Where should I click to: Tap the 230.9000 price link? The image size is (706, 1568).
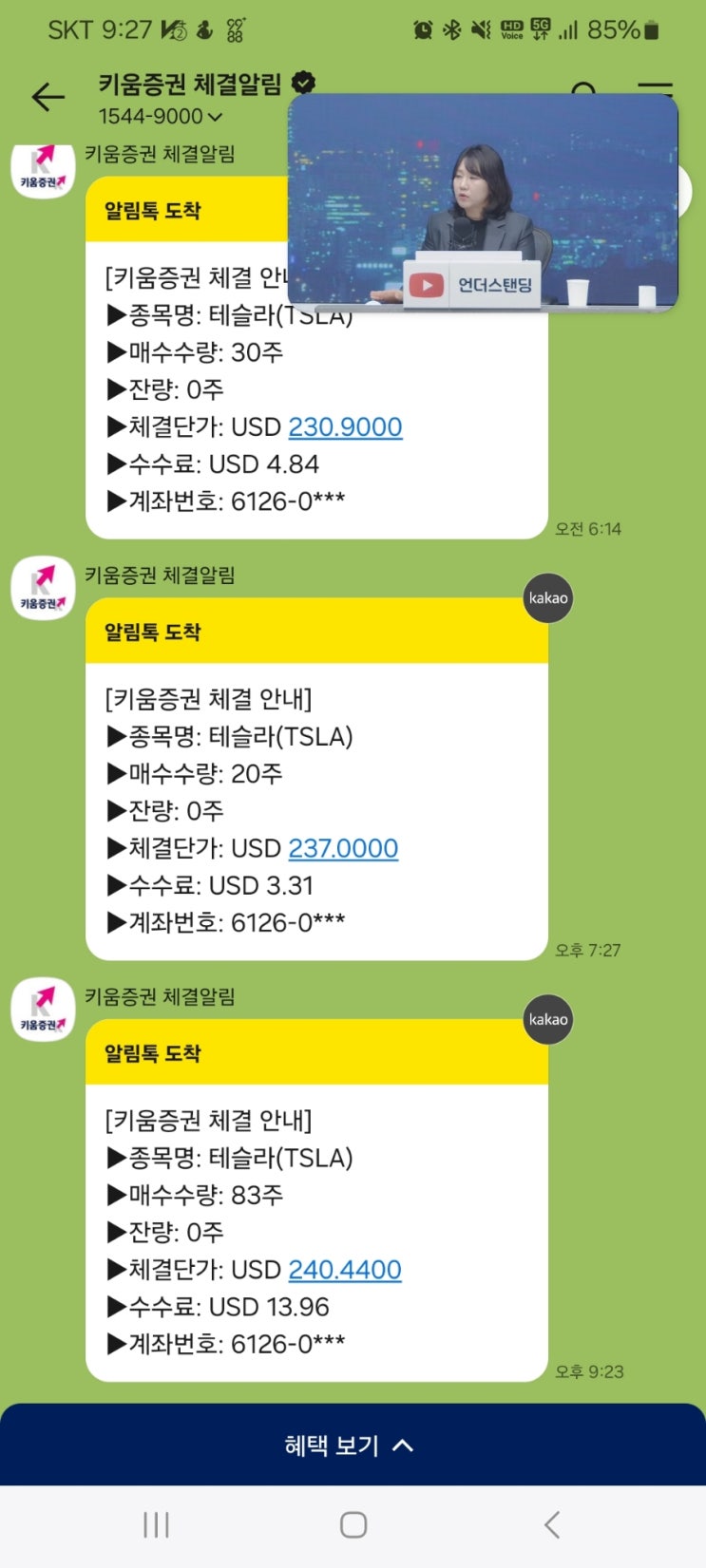click(345, 427)
